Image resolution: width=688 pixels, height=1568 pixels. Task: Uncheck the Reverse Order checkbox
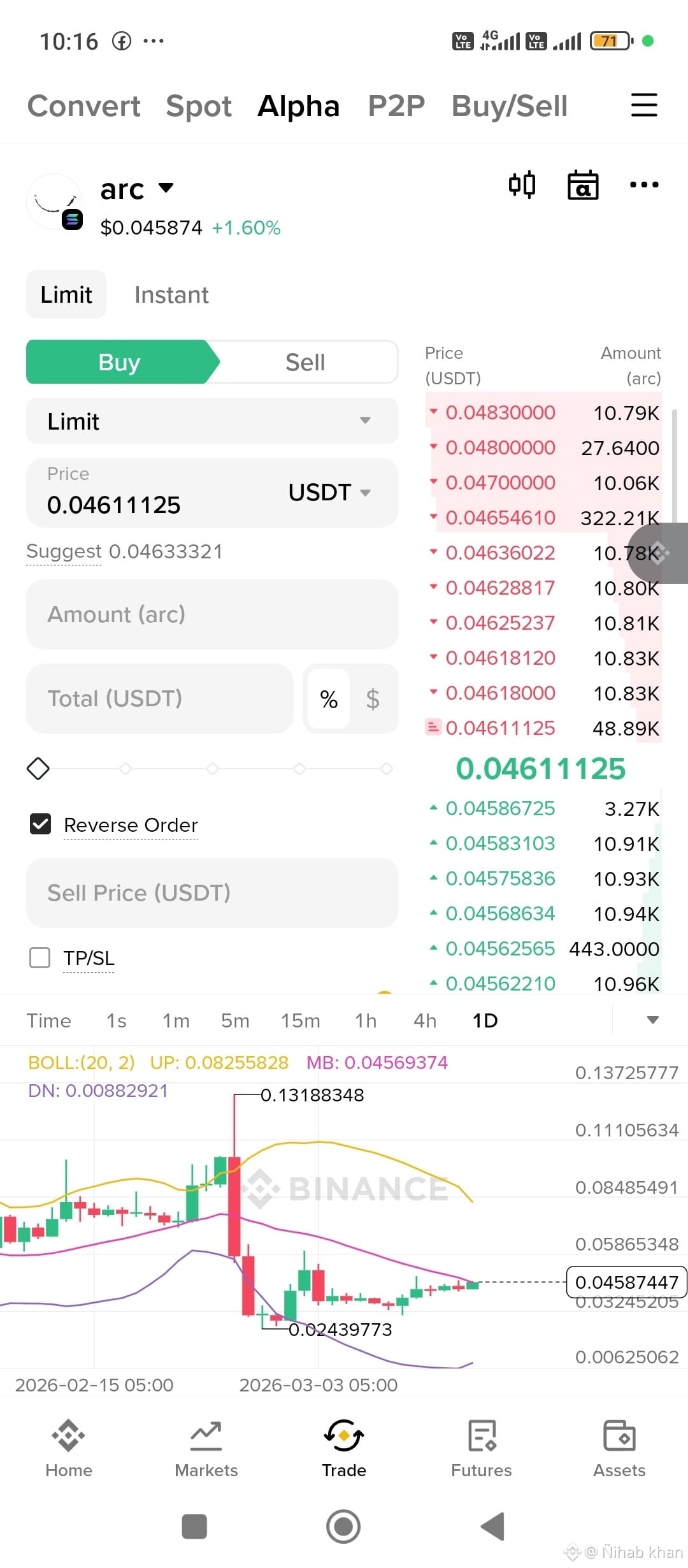40,824
